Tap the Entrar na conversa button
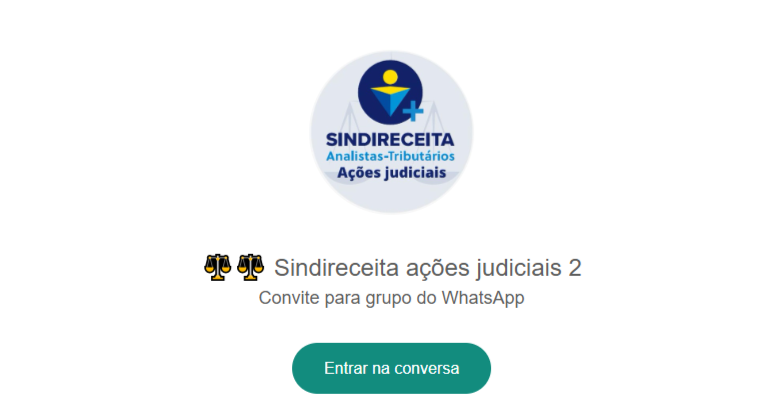The image size is (782, 418). (391, 368)
